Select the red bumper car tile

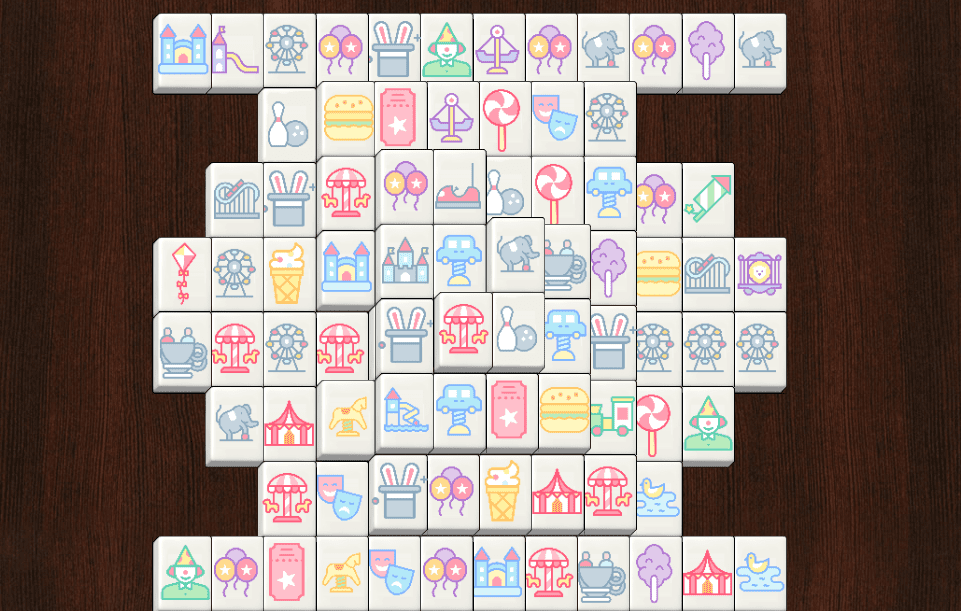tap(460, 186)
